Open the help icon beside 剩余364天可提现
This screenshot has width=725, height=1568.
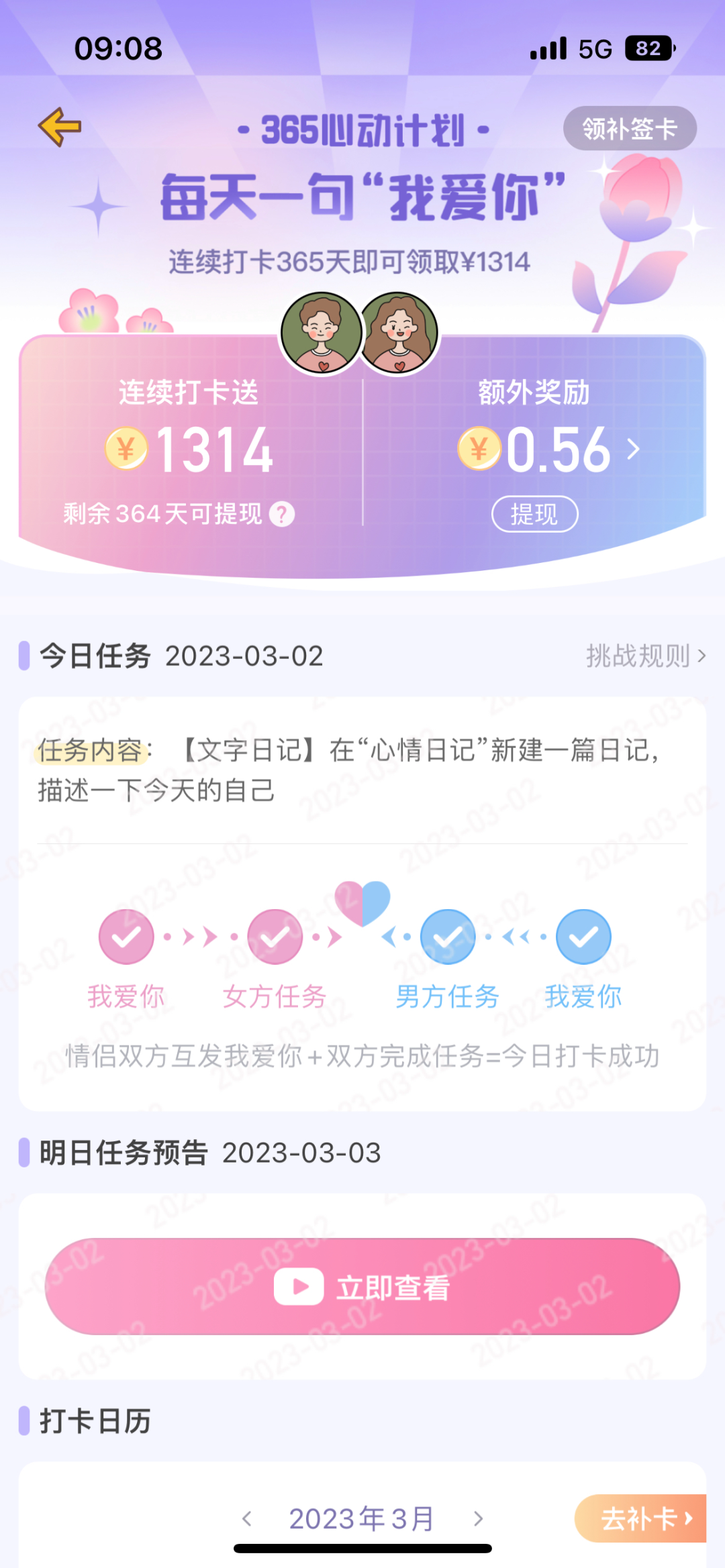click(282, 515)
